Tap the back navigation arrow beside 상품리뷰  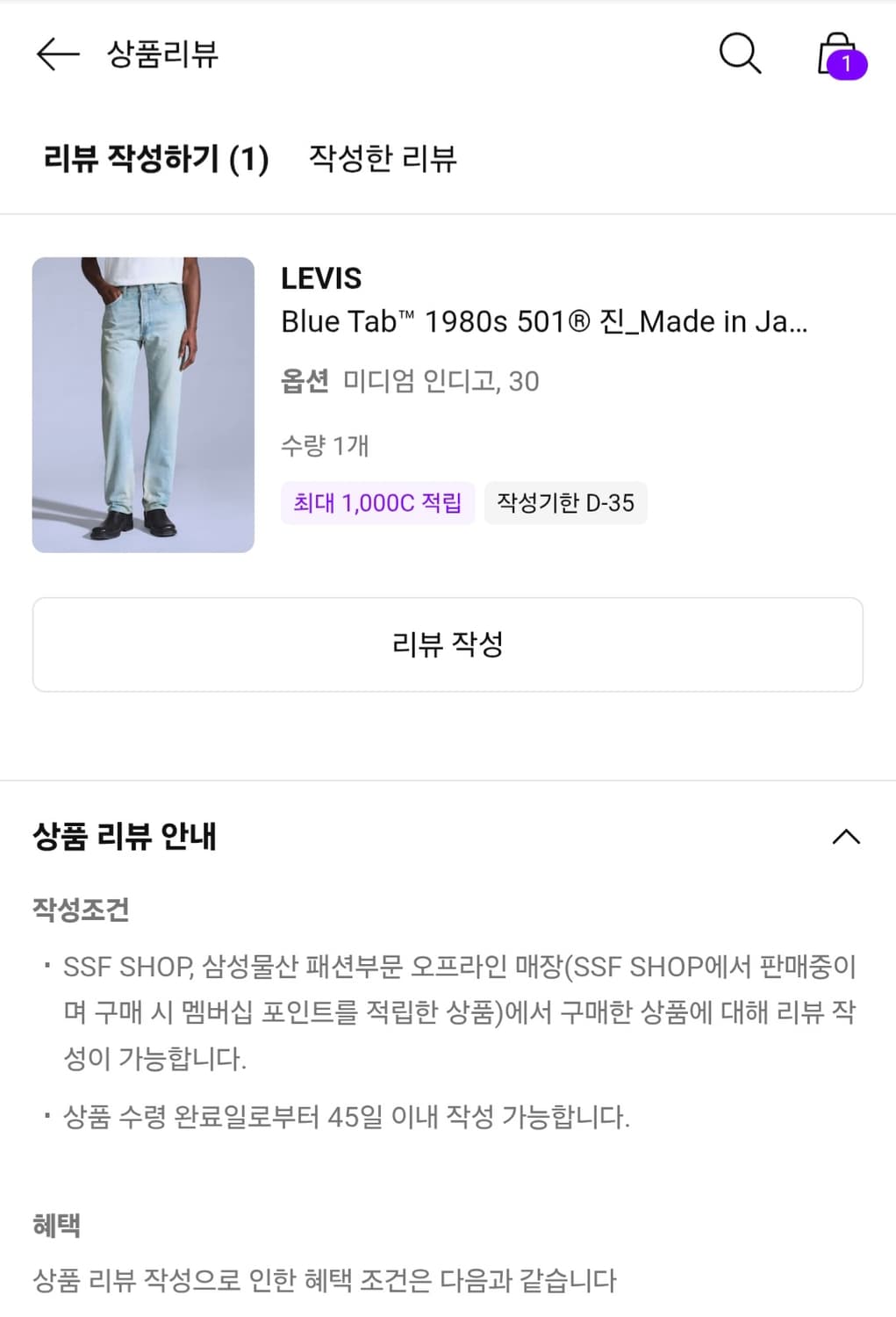point(54,55)
